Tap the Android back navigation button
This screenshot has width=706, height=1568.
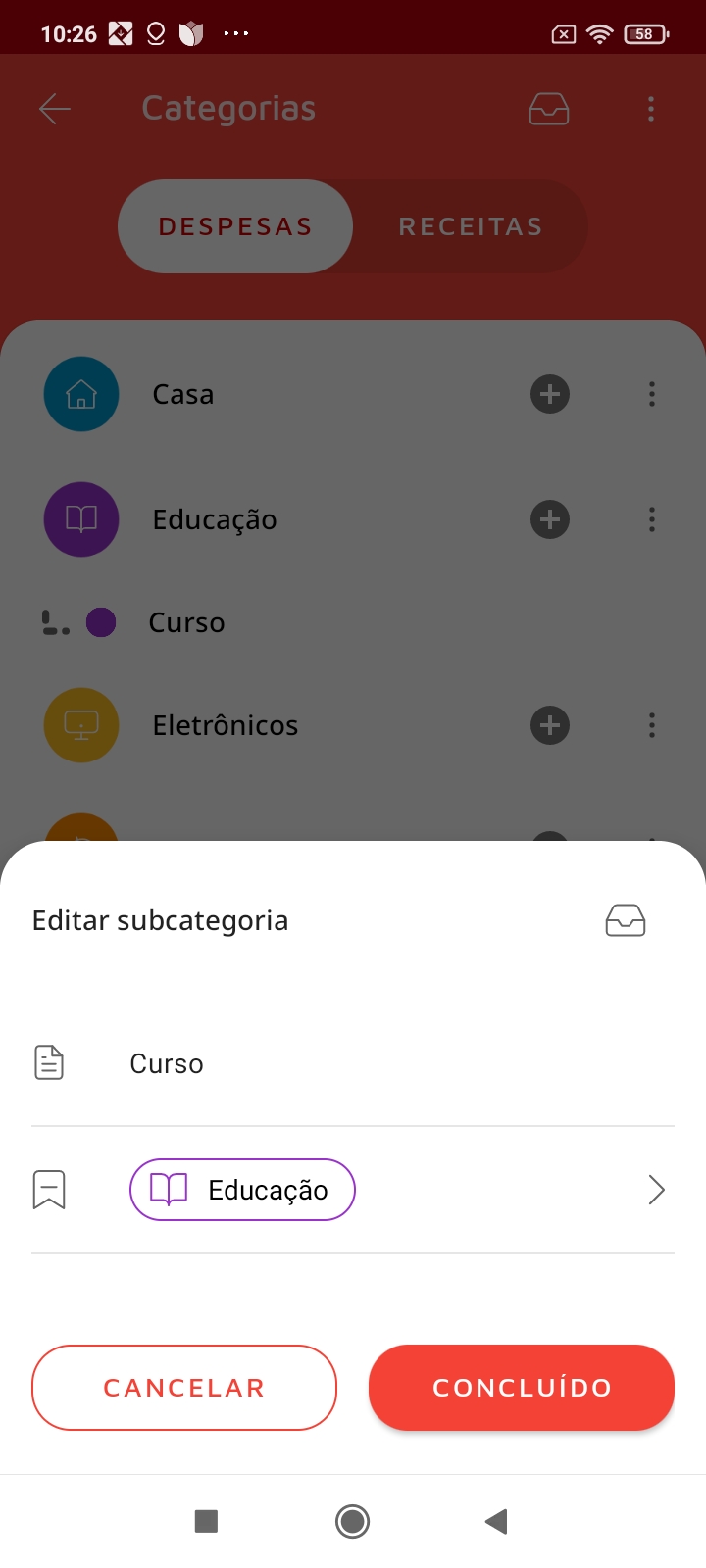[495, 1521]
